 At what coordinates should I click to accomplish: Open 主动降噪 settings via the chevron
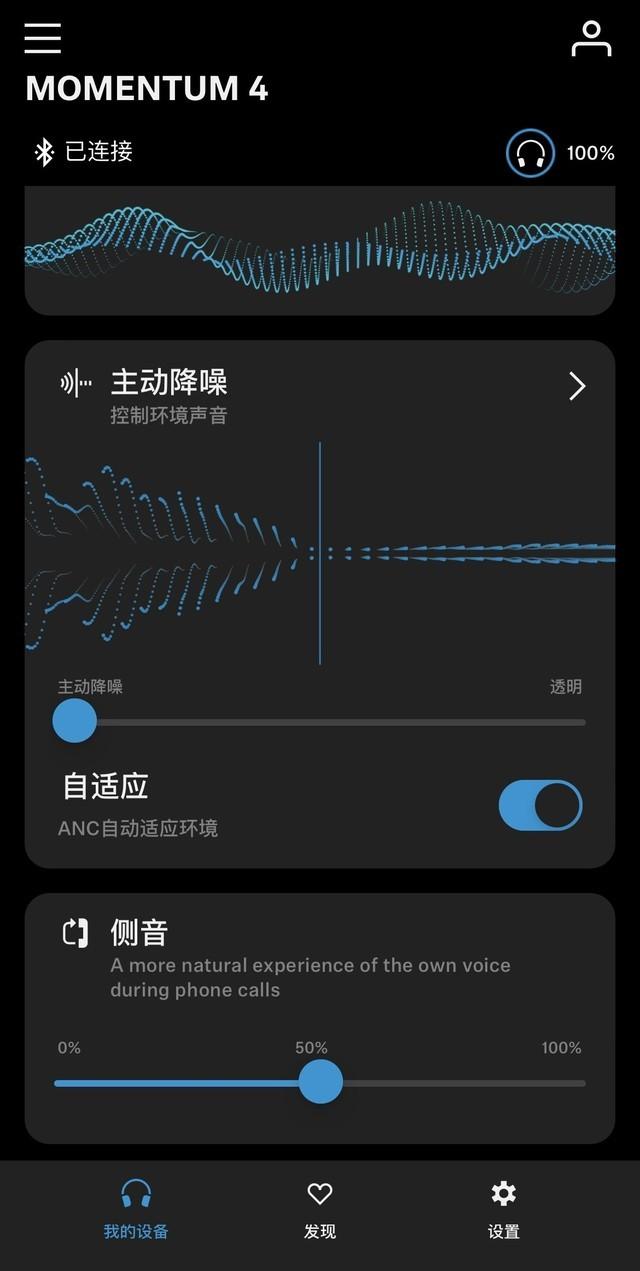pos(577,386)
